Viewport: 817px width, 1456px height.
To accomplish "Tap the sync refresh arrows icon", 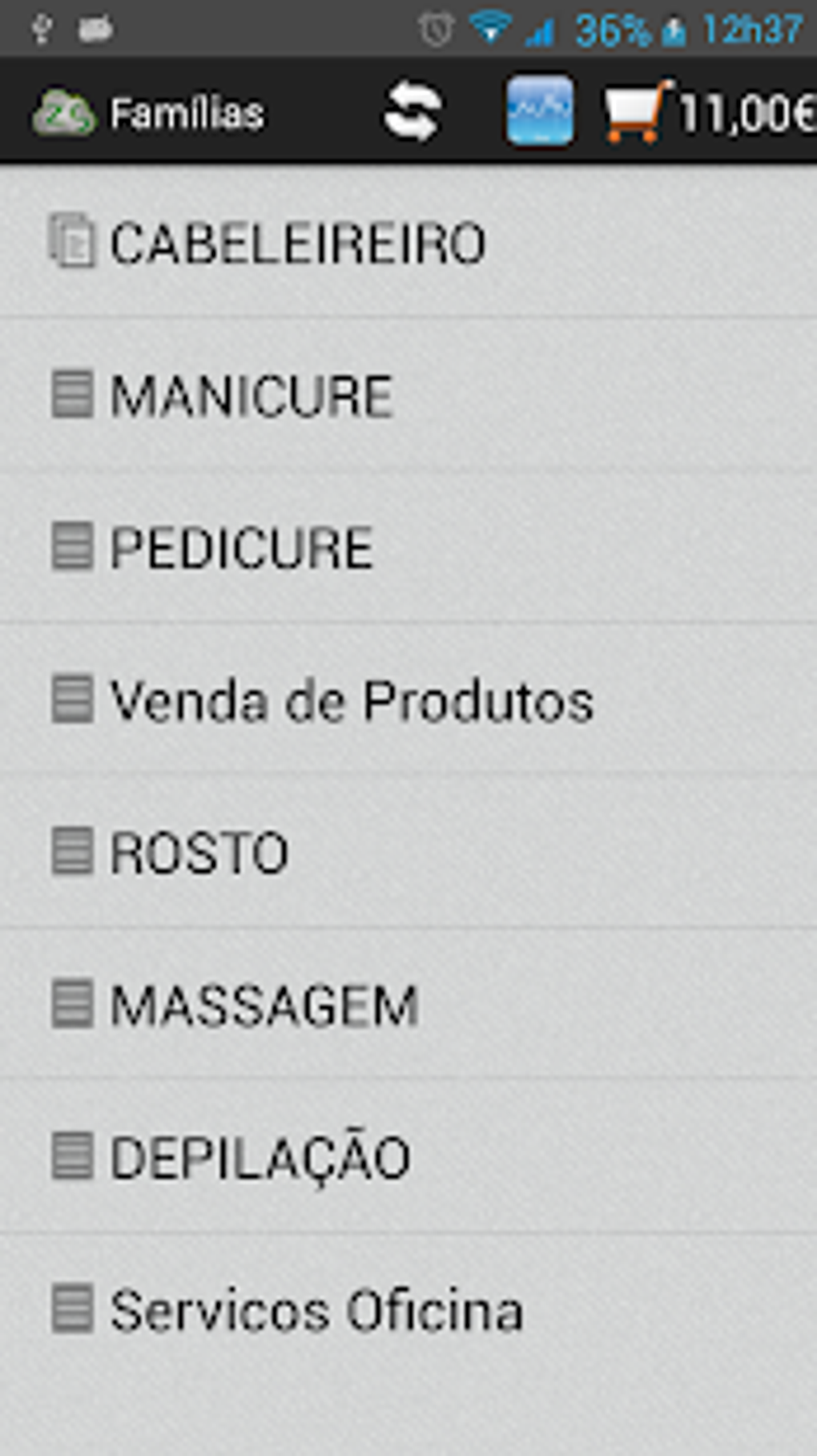I will (x=413, y=113).
